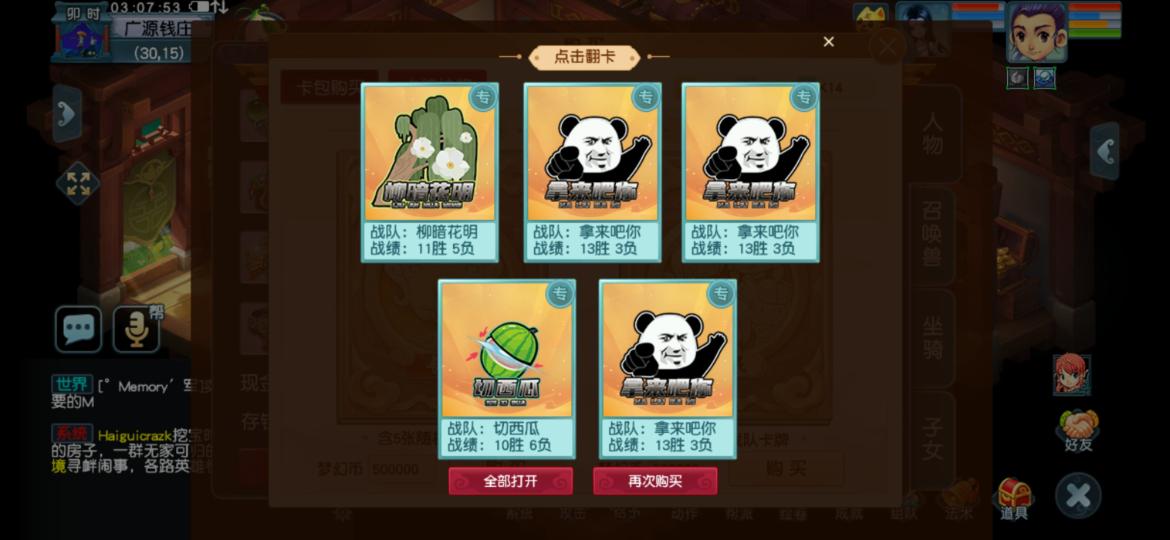Flip the 柳暗花明 team card
The image size is (1170, 540).
(429, 172)
